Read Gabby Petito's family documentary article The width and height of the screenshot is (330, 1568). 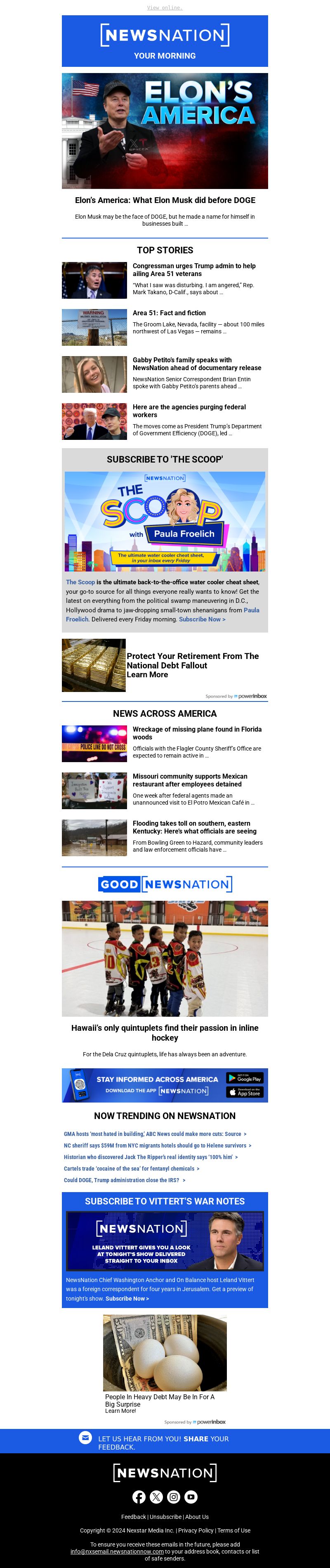pos(197,364)
